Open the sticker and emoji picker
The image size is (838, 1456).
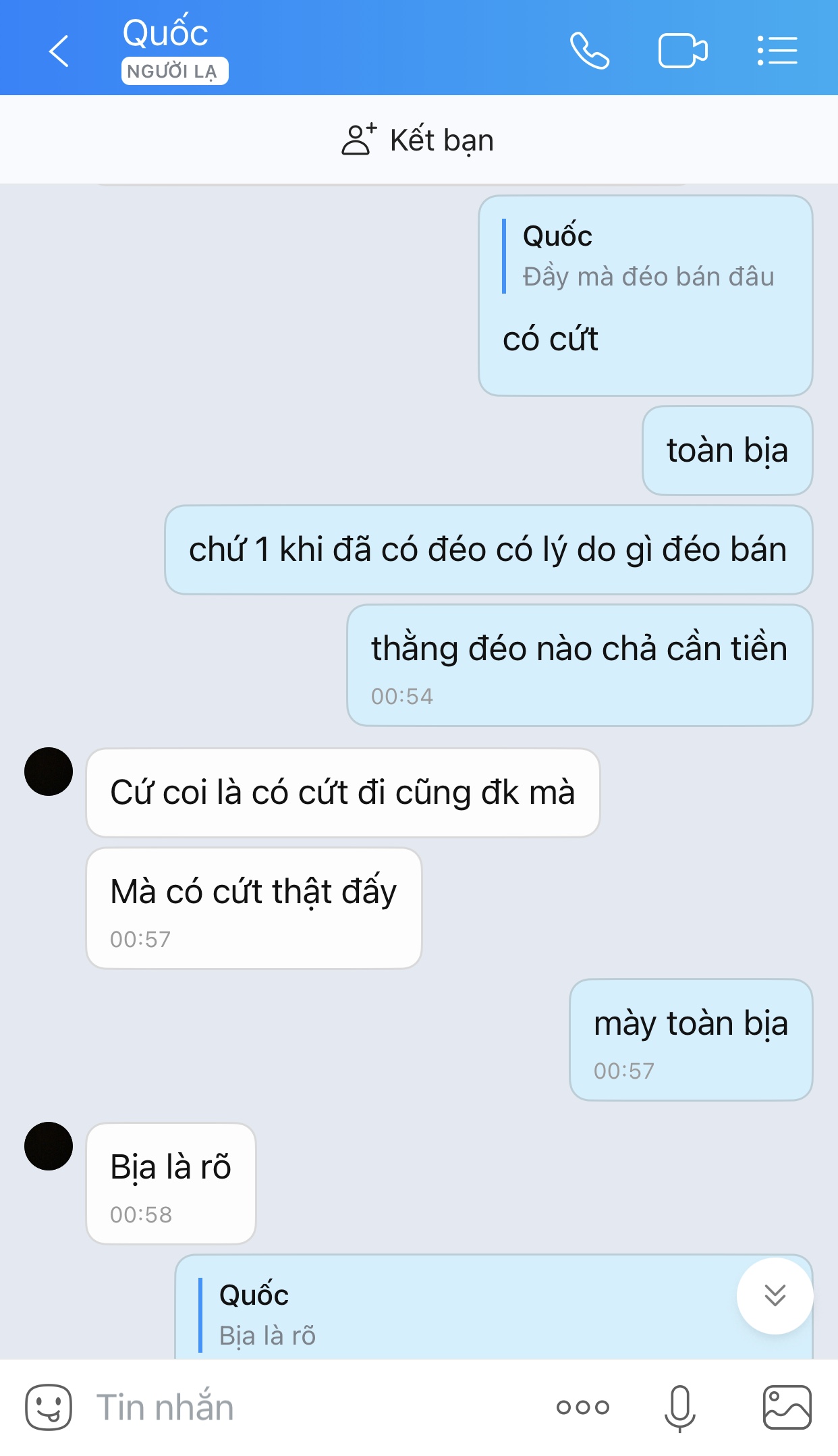pos(49,1407)
